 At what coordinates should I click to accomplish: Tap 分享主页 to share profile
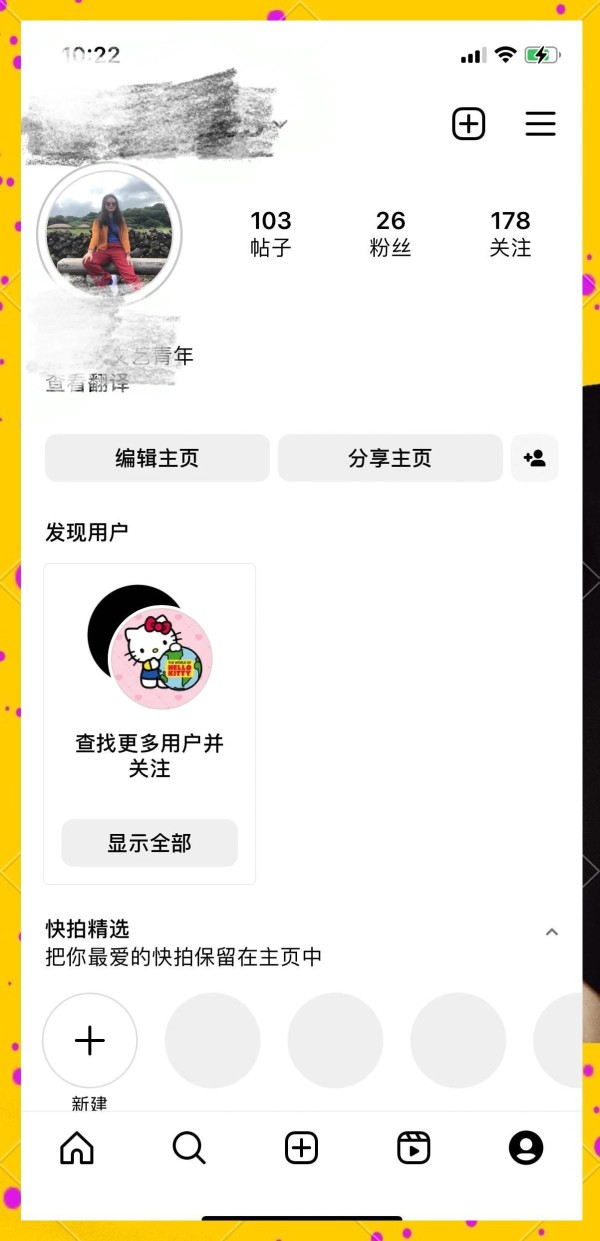390,458
